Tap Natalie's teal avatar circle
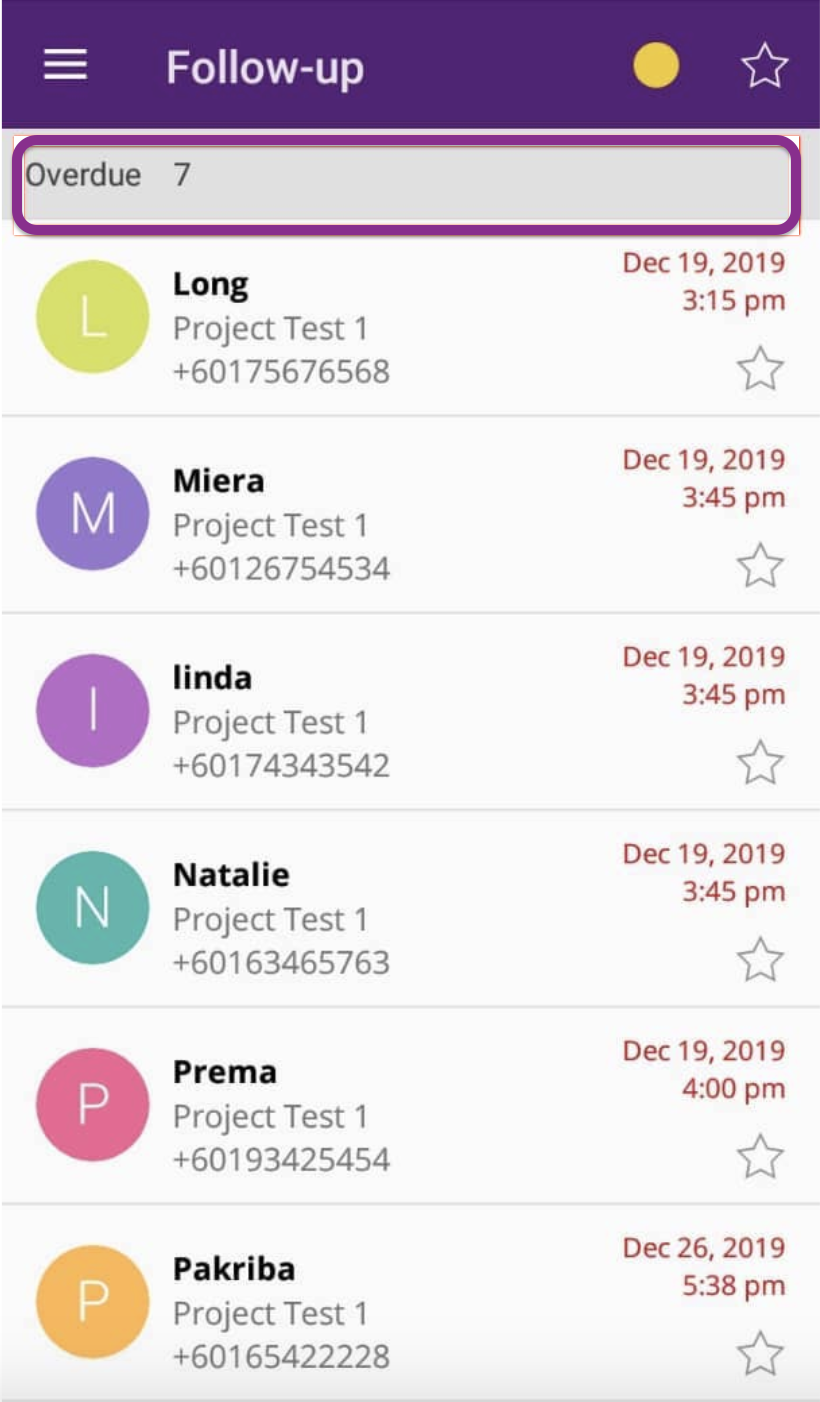The image size is (820, 1402). pos(92,906)
